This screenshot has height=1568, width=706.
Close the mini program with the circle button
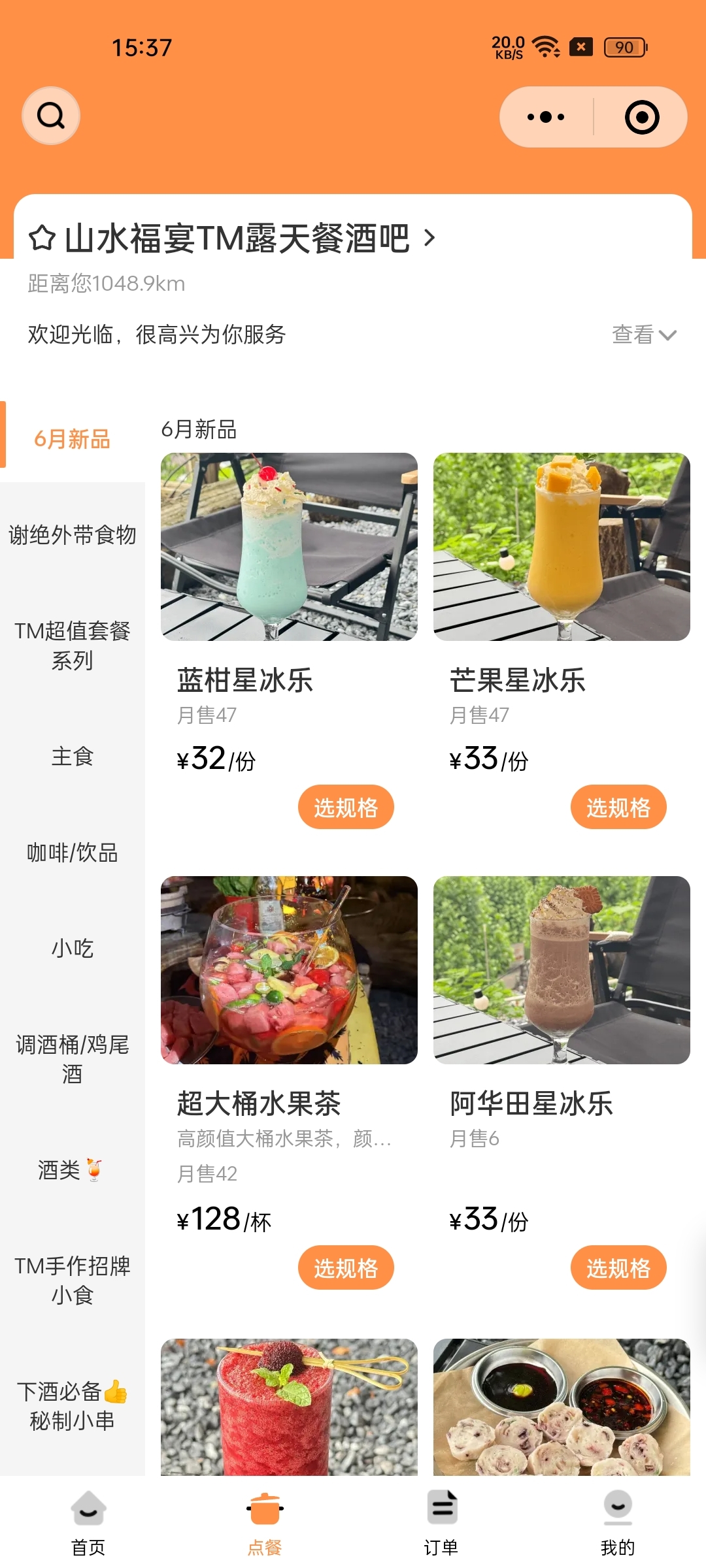(642, 118)
